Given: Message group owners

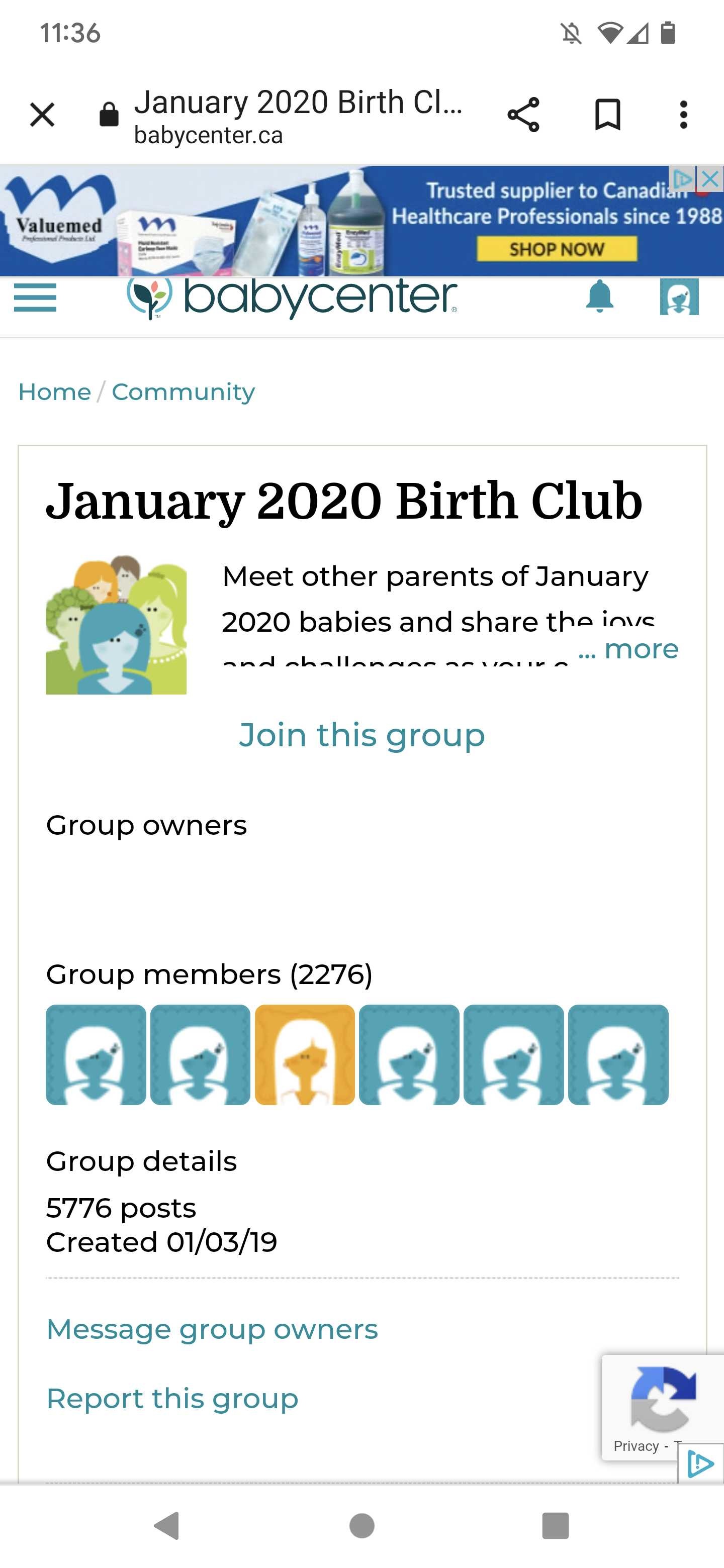Looking at the screenshot, I should tap(212, 1329).
